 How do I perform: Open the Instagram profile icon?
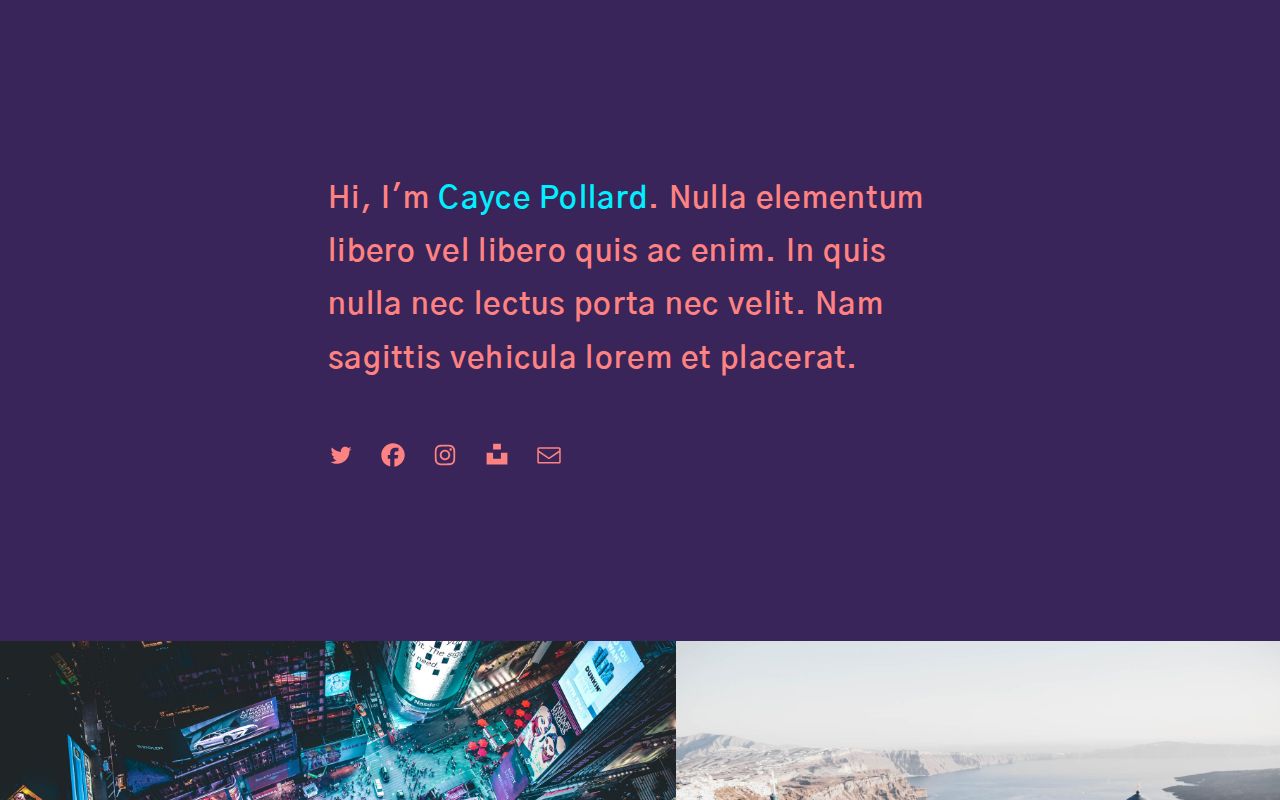click(445, 456)
